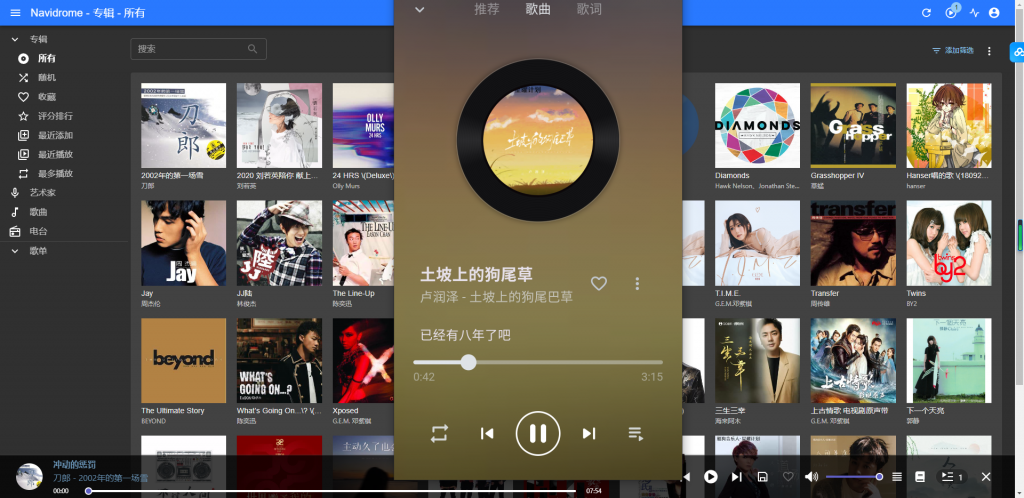Refresh the library using the reload icon
The height and width of the screenshot is (498, 1024).
[926, 12]
